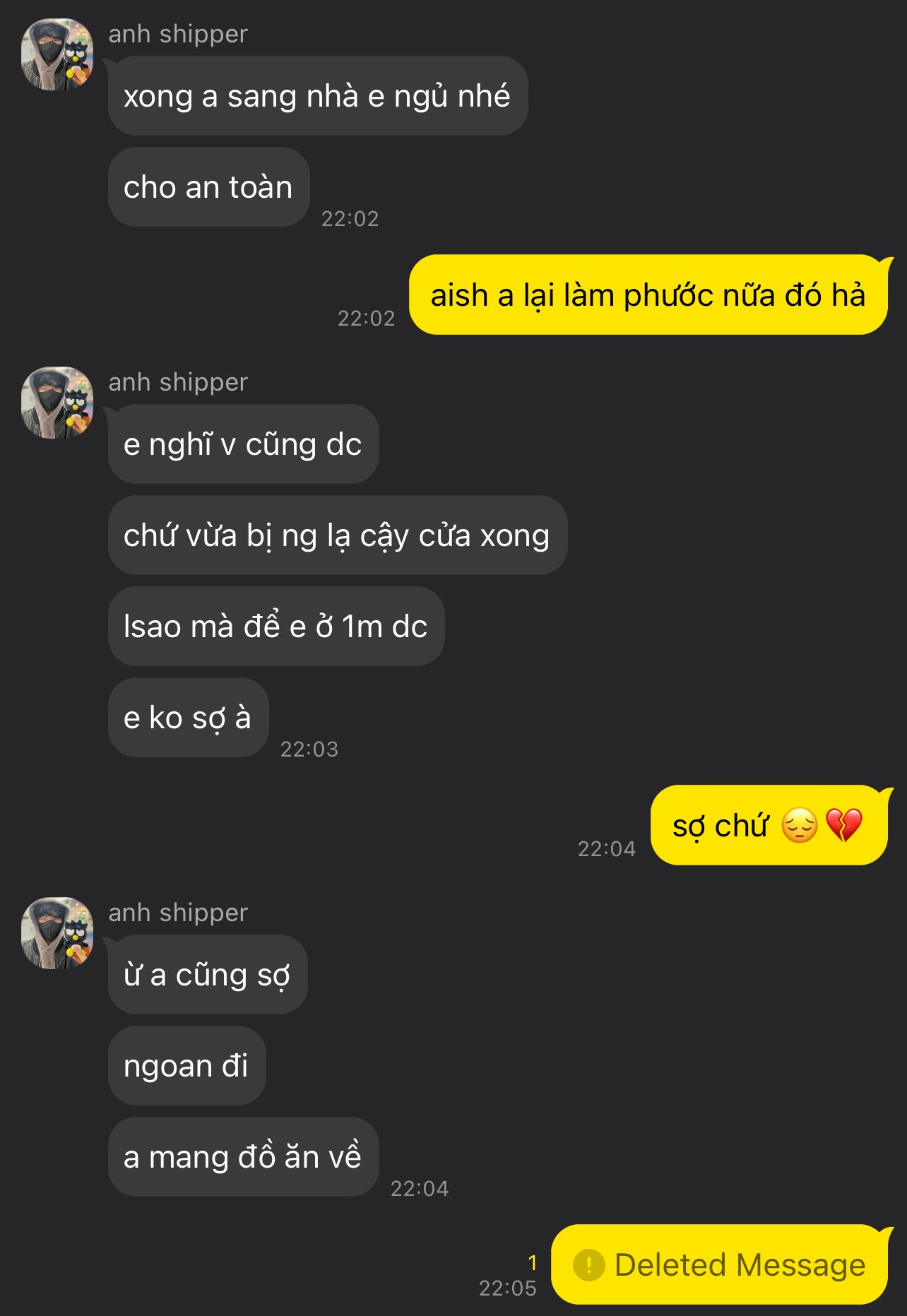Open anh shipper's avatar beside "ừ a cũng sợ"
Image resolution: width=907 pixels, height=1316 pixels.
(x=57, y=933)
